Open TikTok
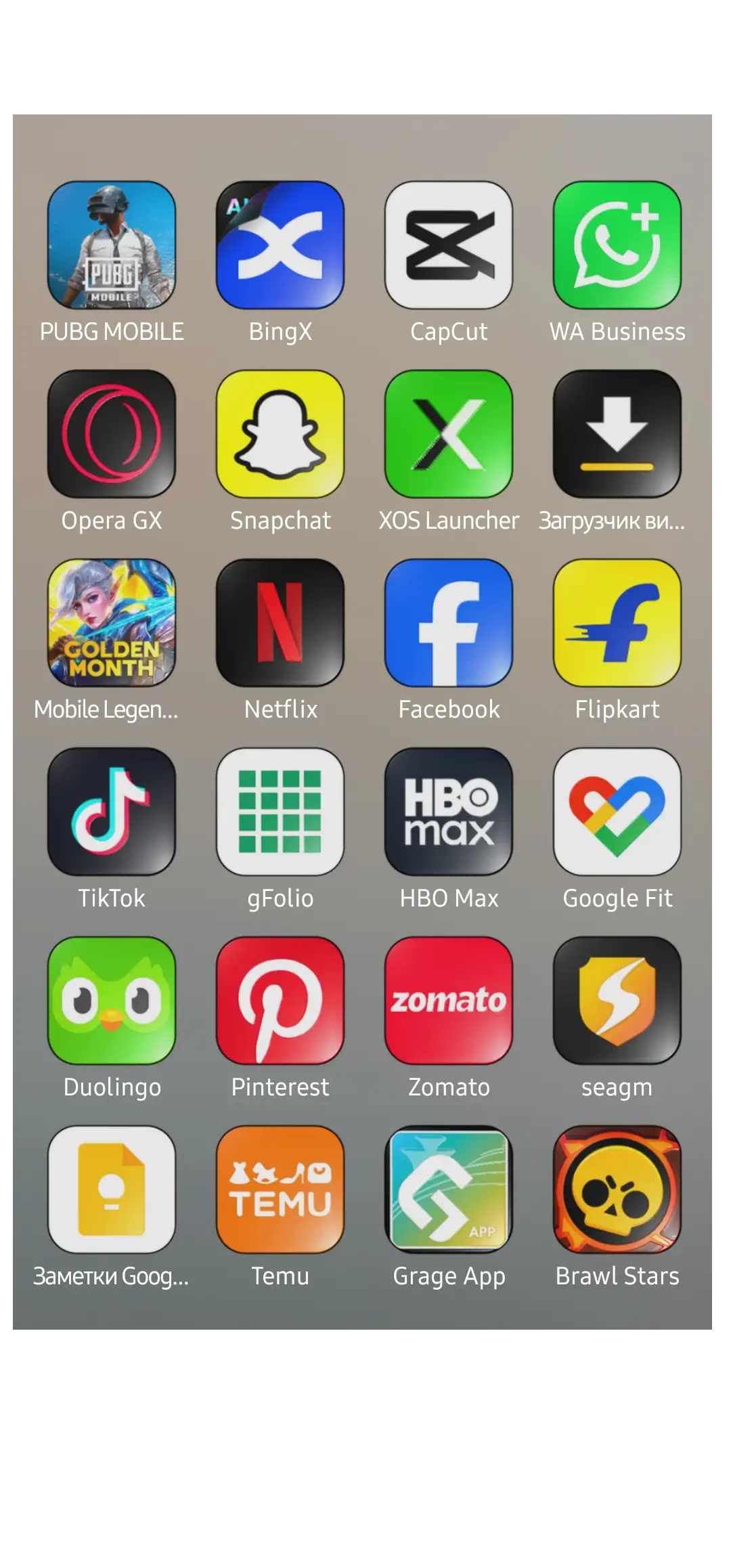731x1568 pixels. (112, 812)
